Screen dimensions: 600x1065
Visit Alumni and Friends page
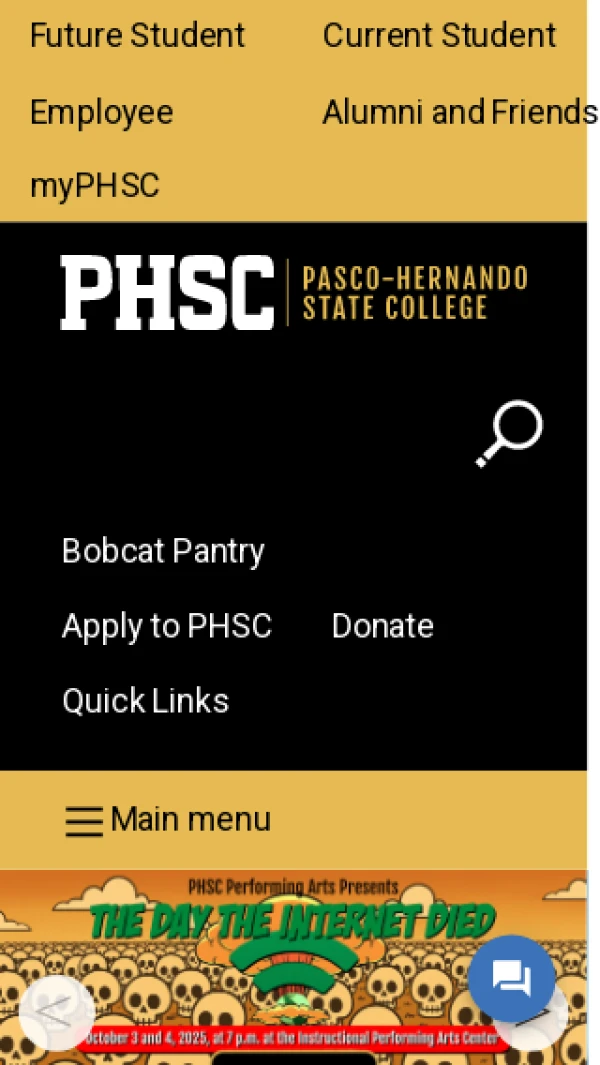(x=459, y=112)
